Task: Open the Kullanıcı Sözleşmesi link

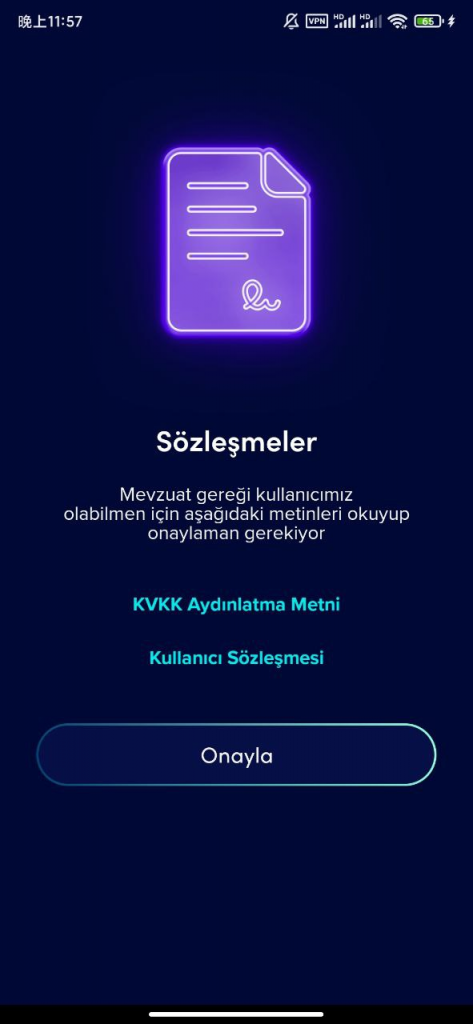Action: [236, 658]
